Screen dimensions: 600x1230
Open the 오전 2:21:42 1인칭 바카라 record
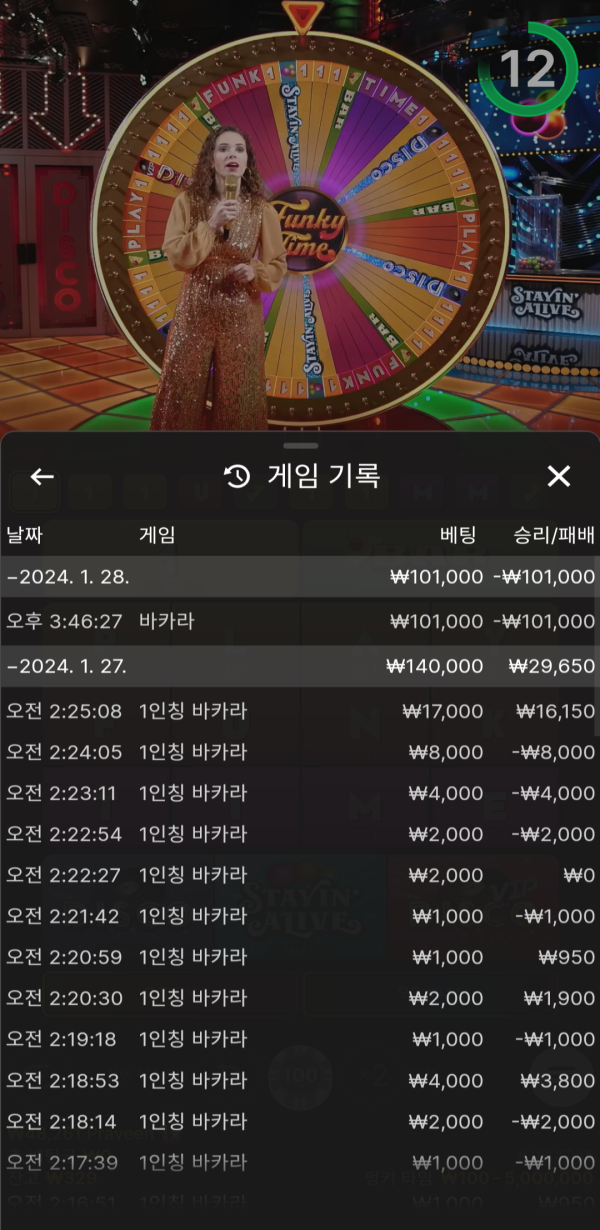(x=300, y=916)
